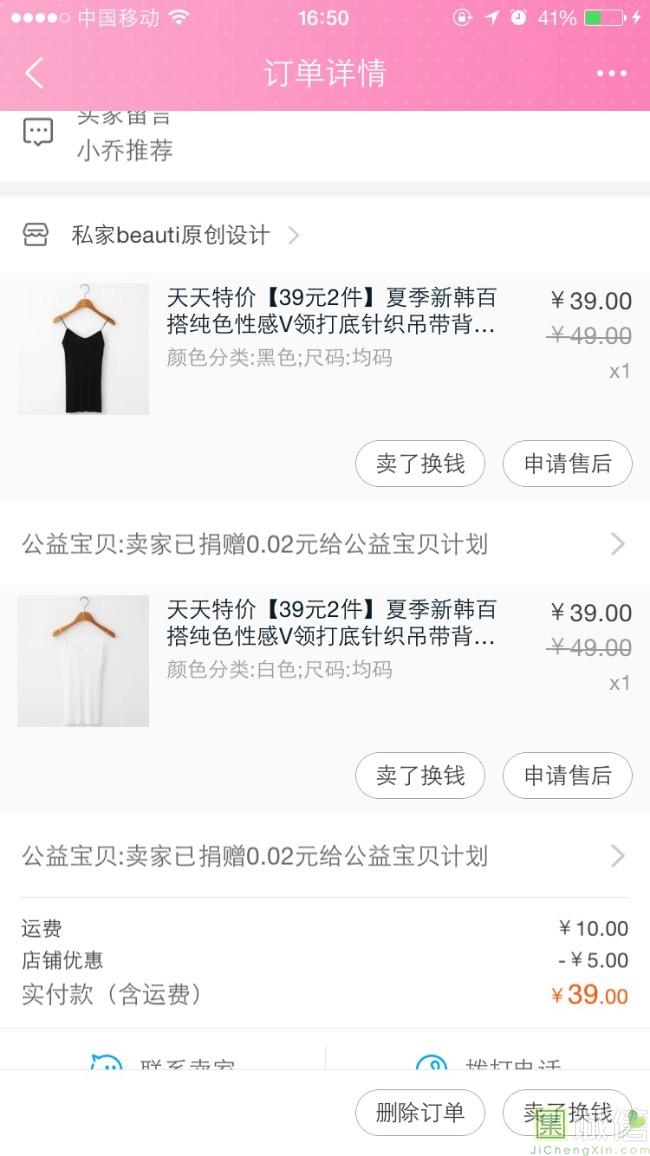
Task: Open 公益宝贝 donation info under the black item
Action: pos(324,544)
